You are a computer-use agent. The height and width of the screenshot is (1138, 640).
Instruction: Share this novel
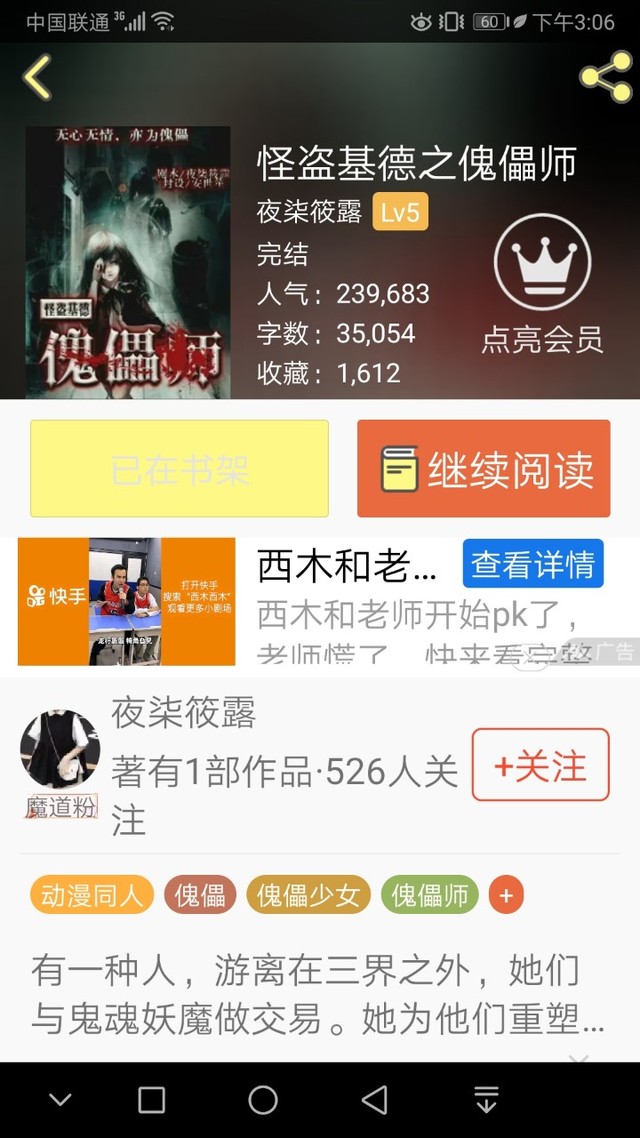tap(606, 78)
